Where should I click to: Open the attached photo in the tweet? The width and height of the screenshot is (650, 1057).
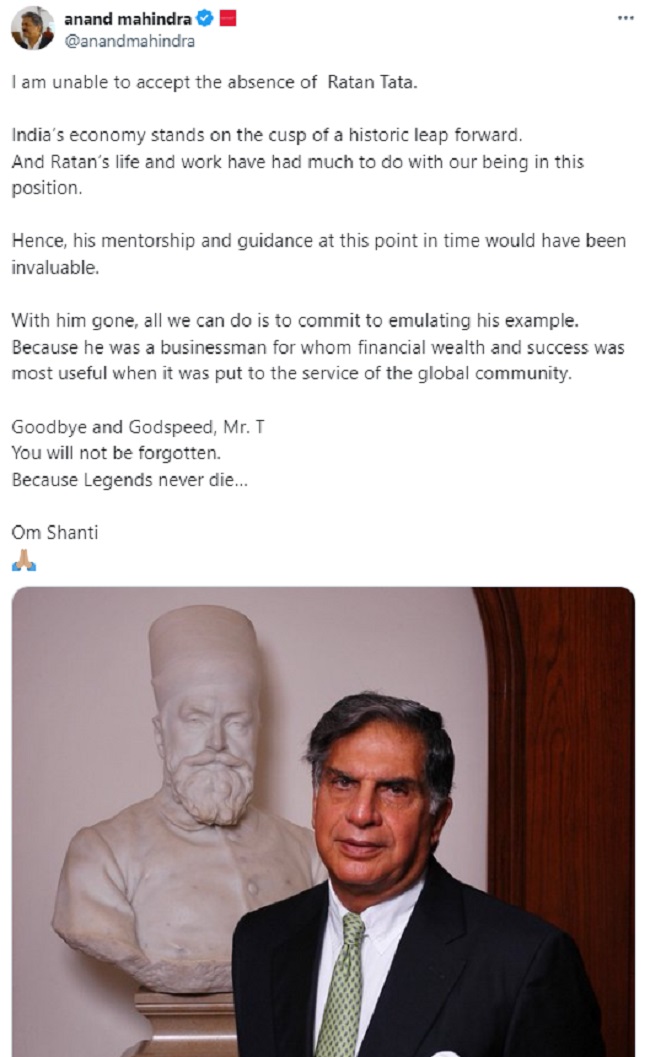(323, 820)
